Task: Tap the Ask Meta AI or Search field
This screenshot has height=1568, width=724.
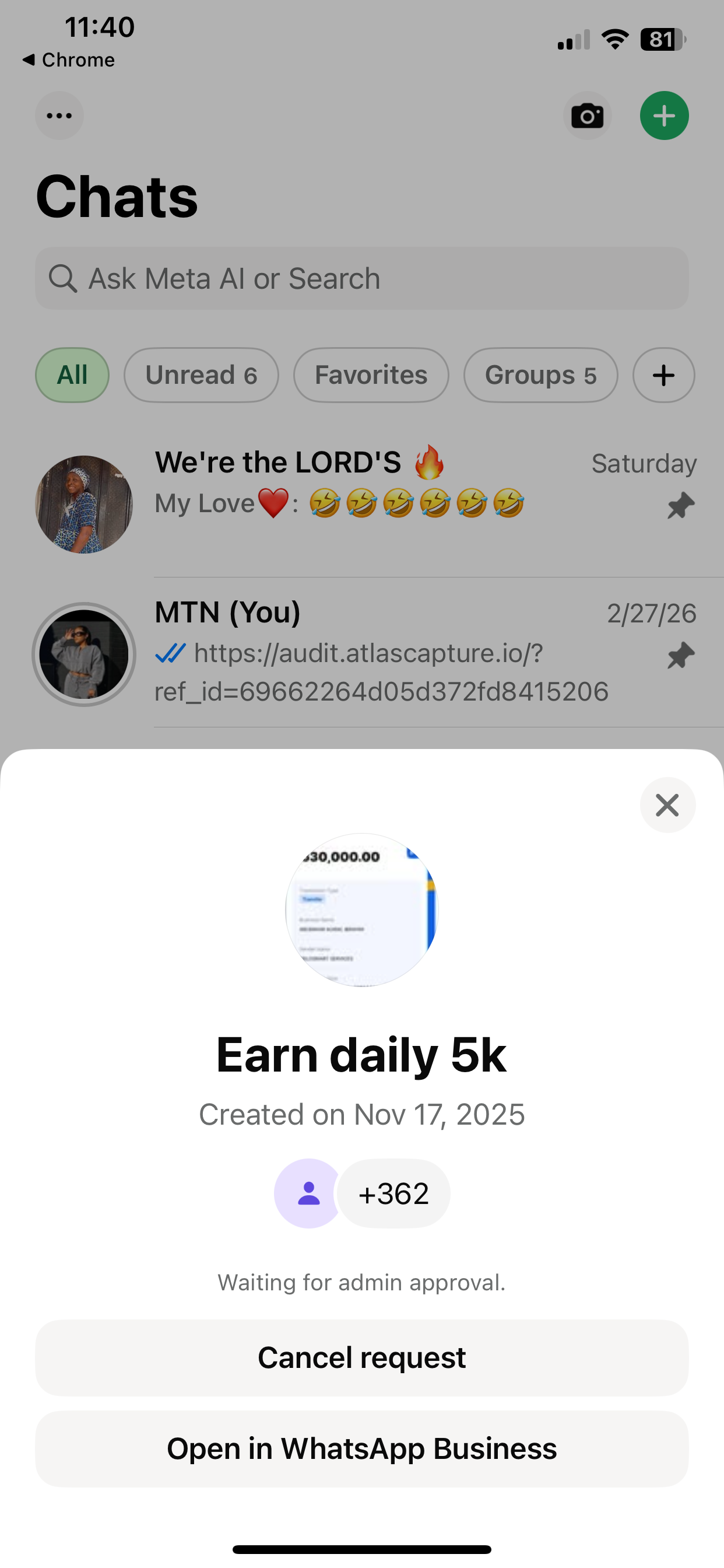Action: (361, 278)
